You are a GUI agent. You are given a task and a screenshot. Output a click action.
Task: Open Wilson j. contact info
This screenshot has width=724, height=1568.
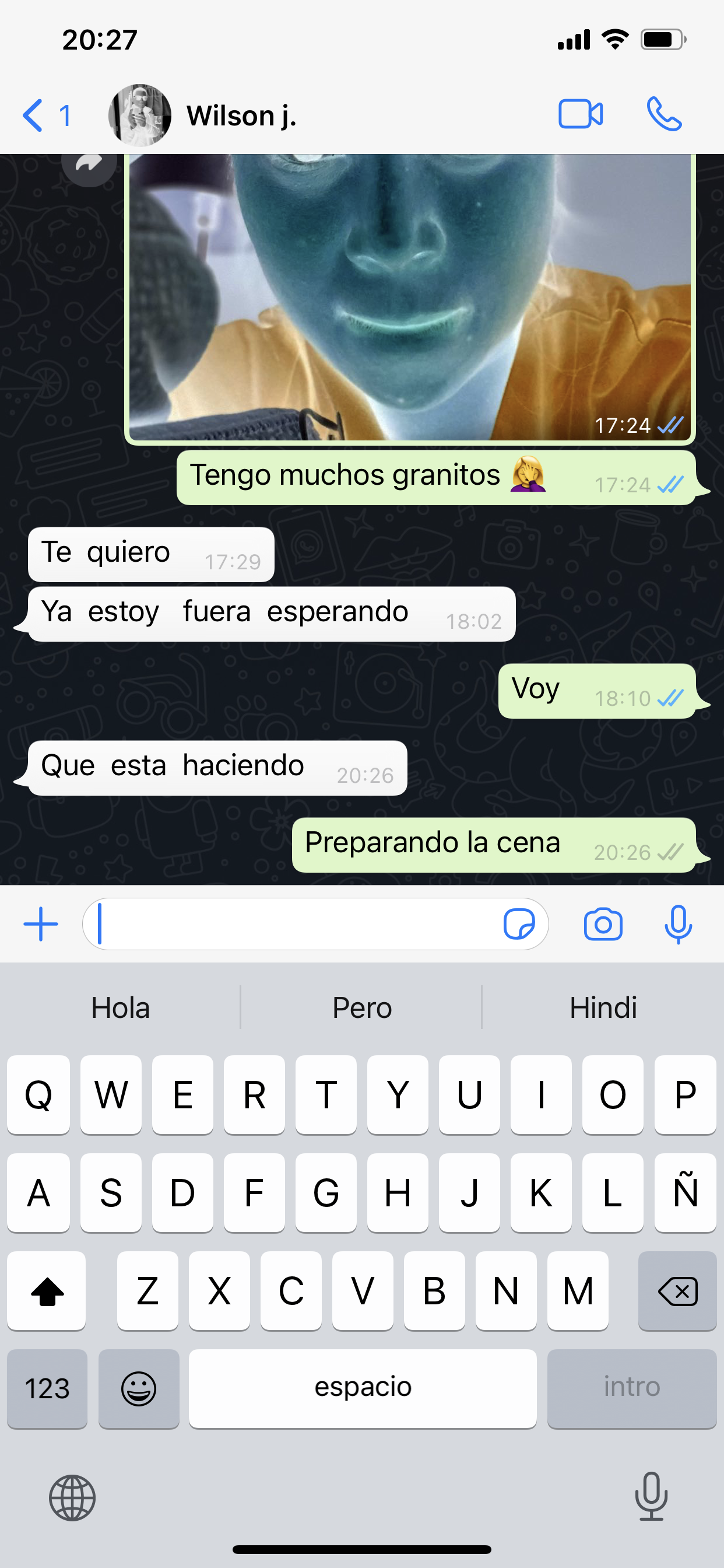[x=241, y=116]
